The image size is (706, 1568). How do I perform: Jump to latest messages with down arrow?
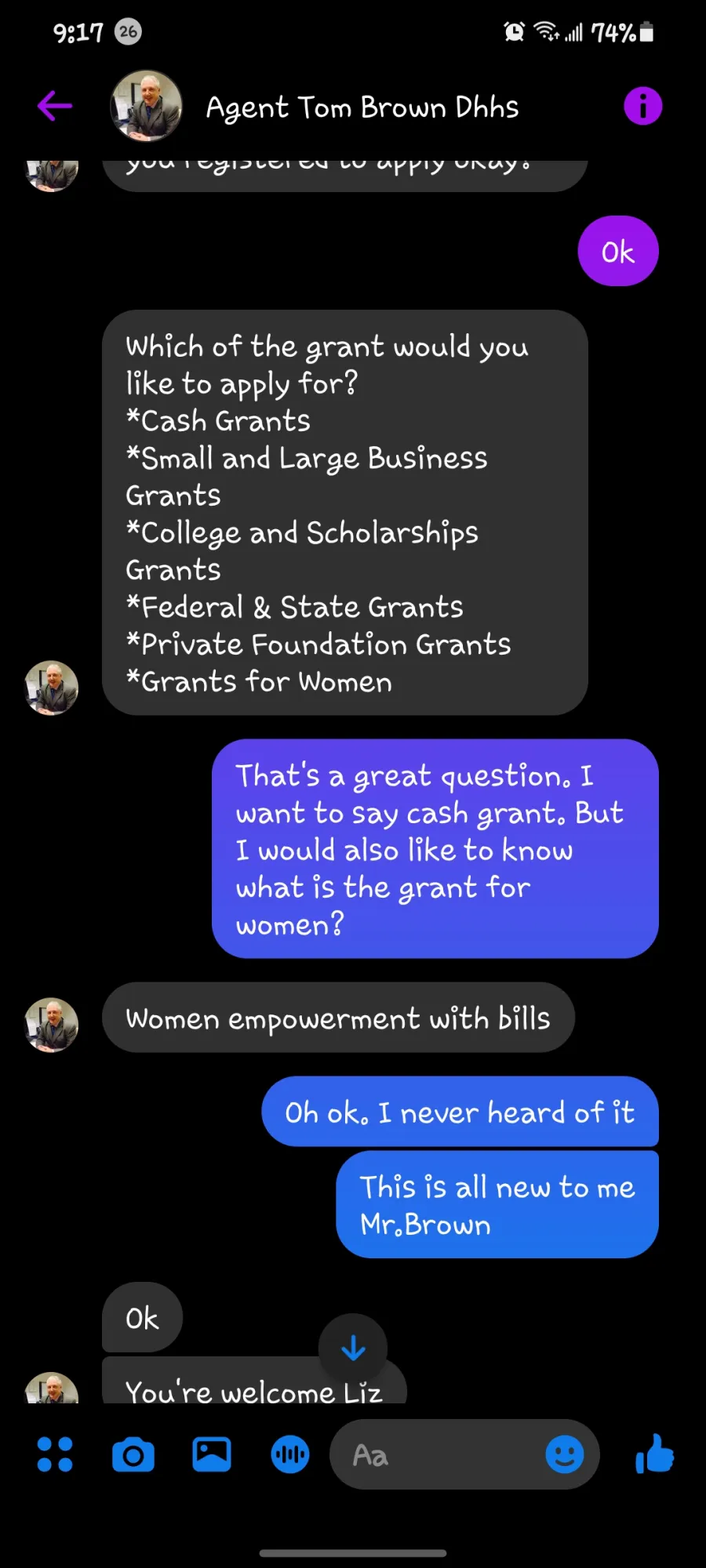[x=353, y=1348]
